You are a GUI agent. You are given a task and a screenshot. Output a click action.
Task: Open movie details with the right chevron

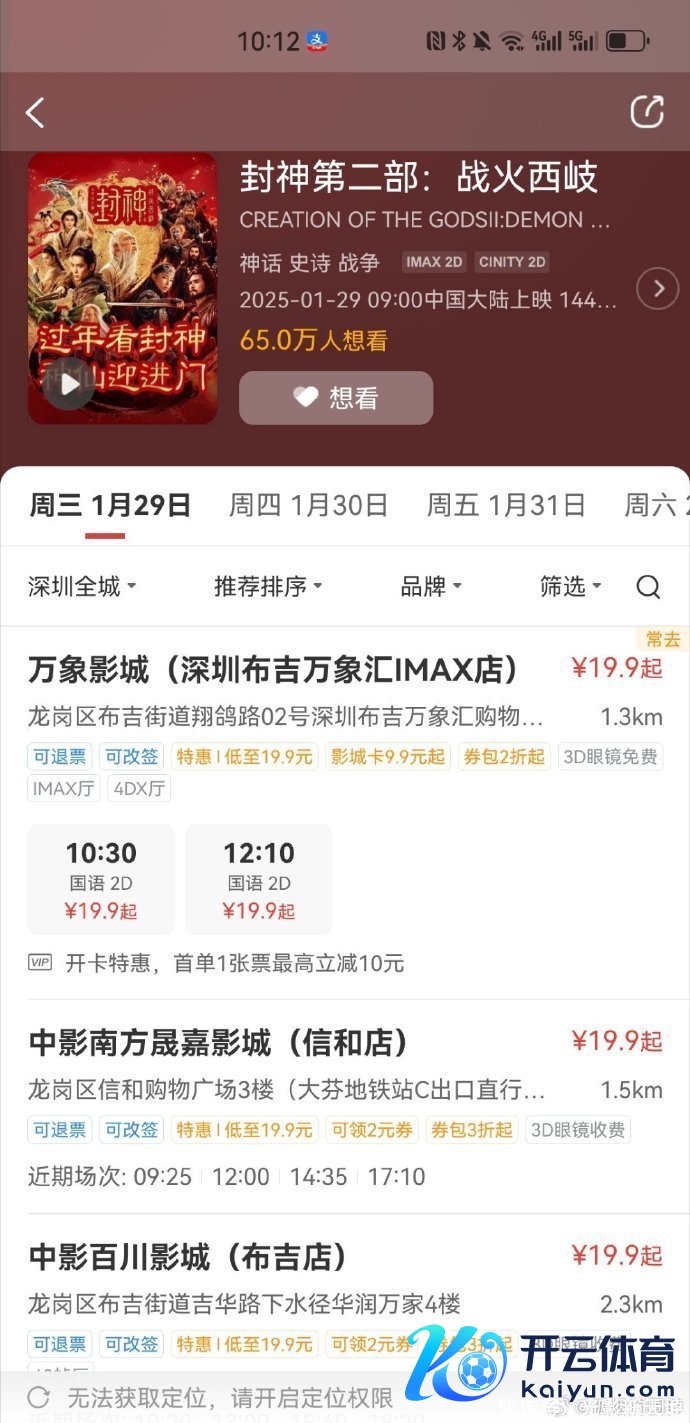(x=658, y=289)
